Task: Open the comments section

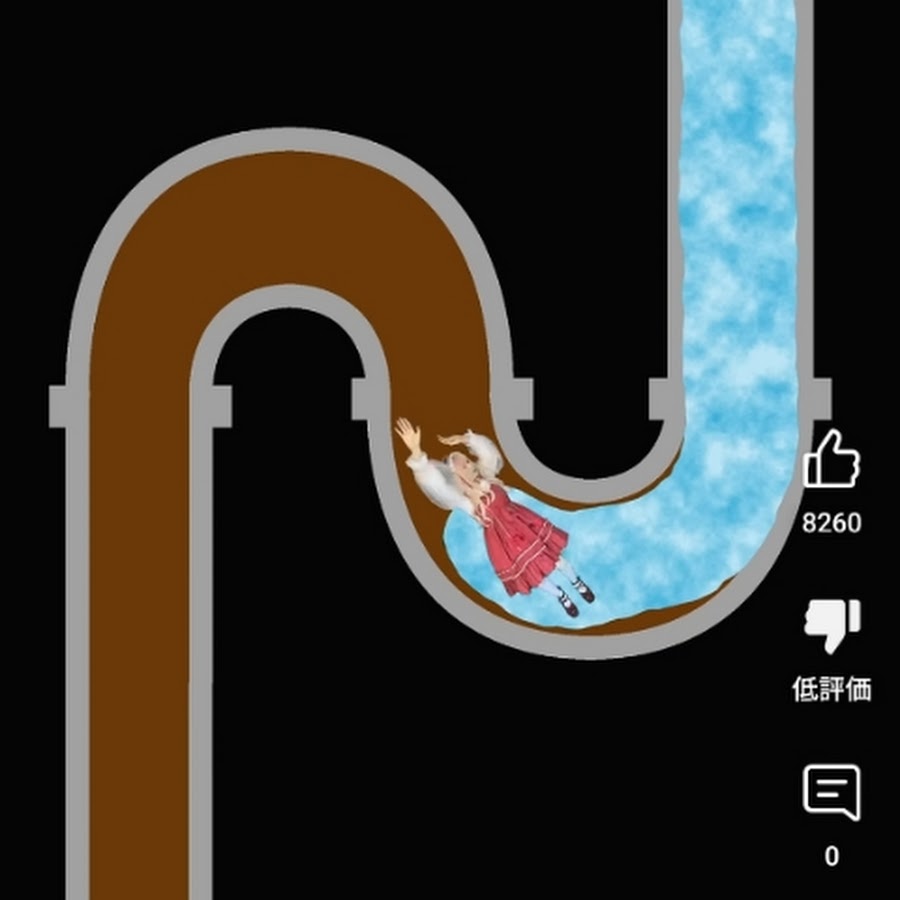Action: tap(831, 793)
